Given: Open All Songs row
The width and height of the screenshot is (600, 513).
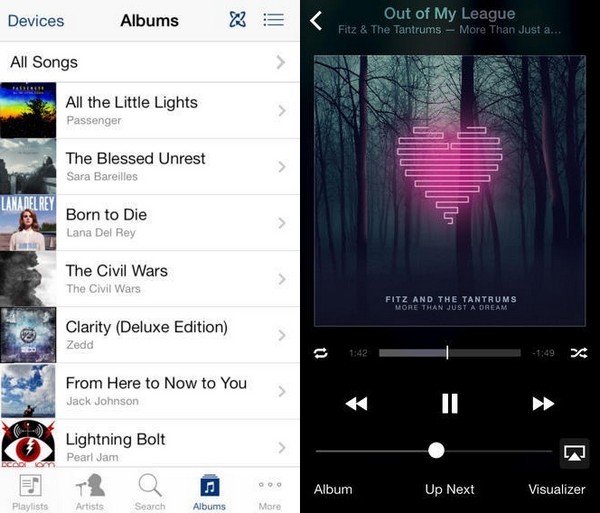Looking at the screenshot, I should 150,62.
